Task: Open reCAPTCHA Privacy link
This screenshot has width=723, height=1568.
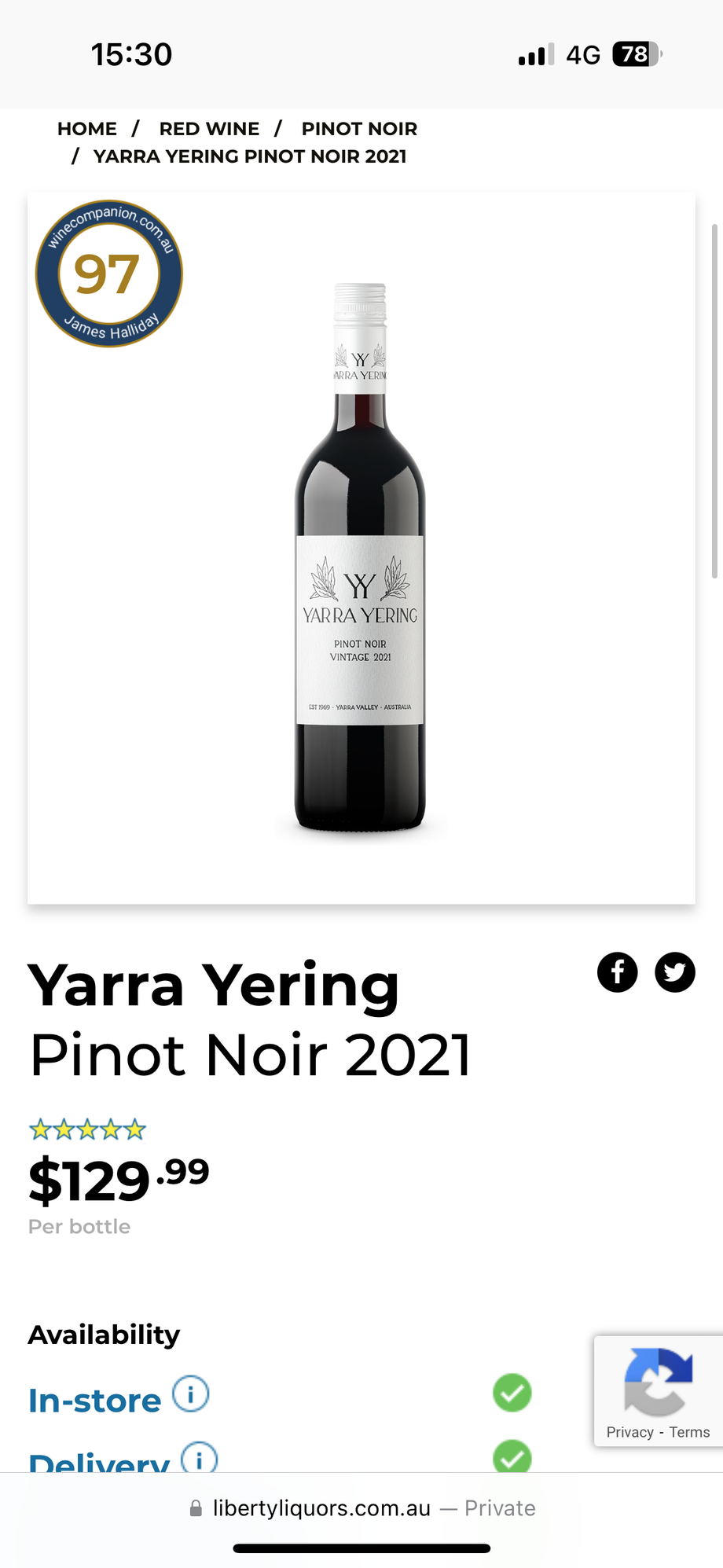Action: point(629,1432)
